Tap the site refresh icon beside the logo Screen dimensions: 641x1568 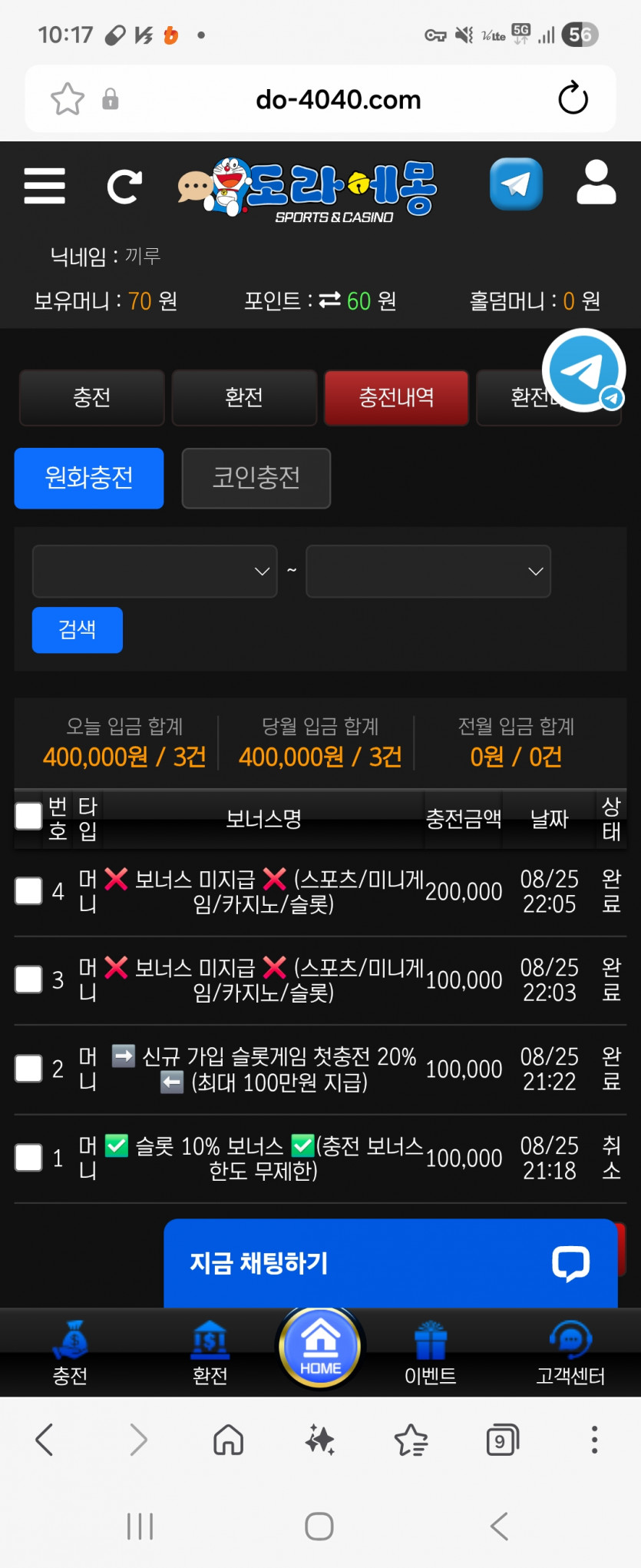coord(124,187)
